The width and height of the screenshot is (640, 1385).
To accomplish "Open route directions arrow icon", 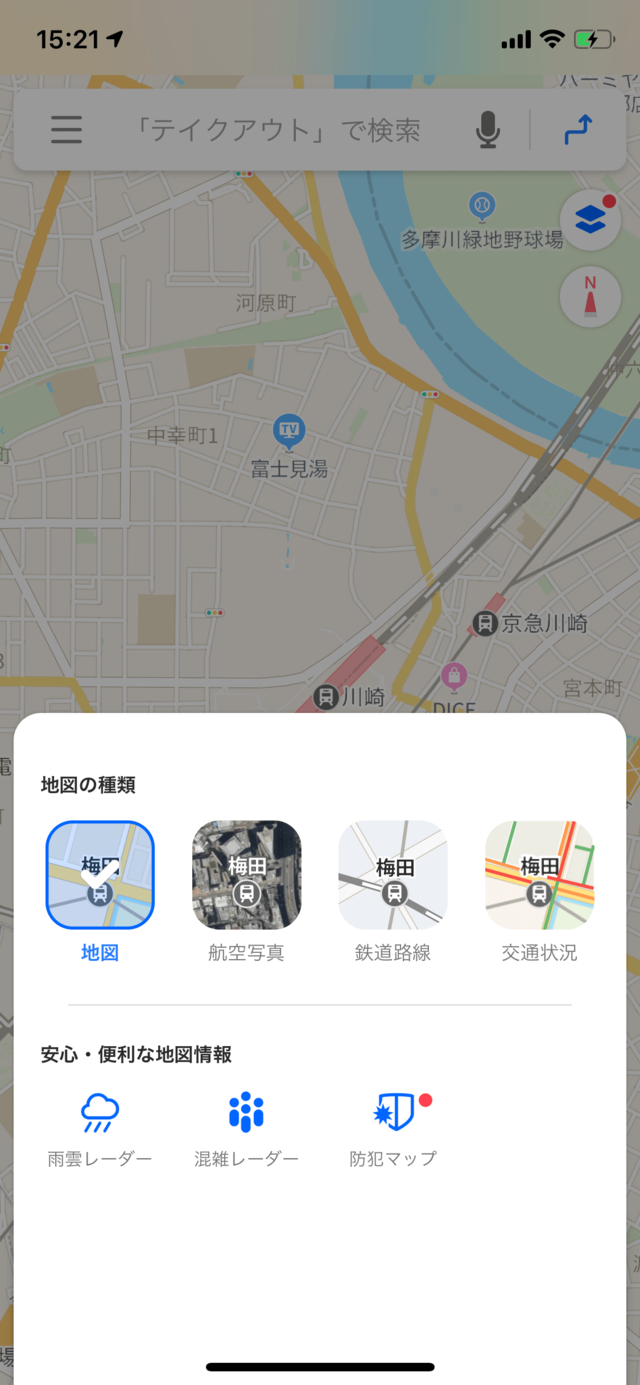I will pyautogui.click(x=579, y=130).
